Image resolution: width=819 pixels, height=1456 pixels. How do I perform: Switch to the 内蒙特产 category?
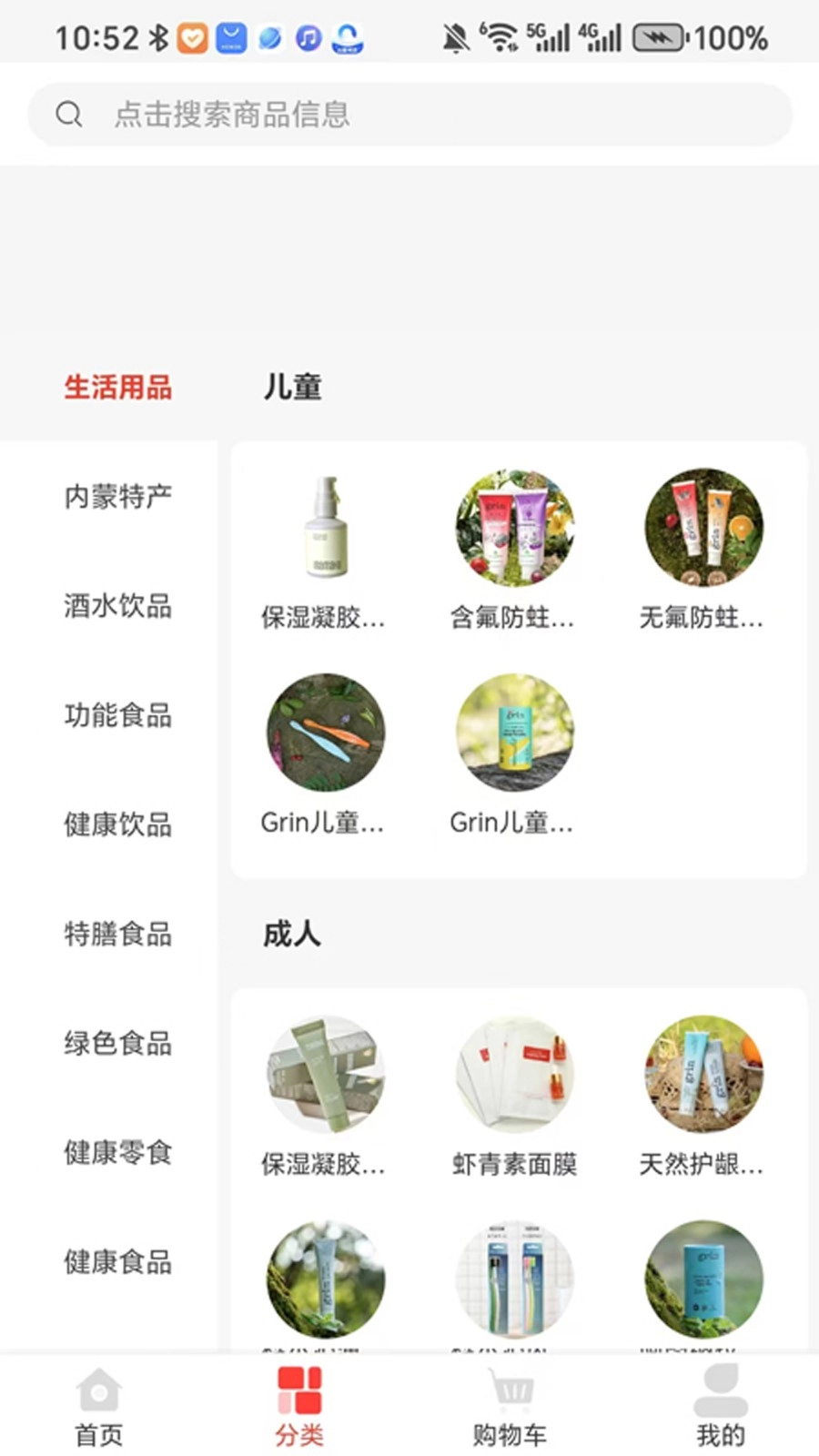(x=117, y=496)
